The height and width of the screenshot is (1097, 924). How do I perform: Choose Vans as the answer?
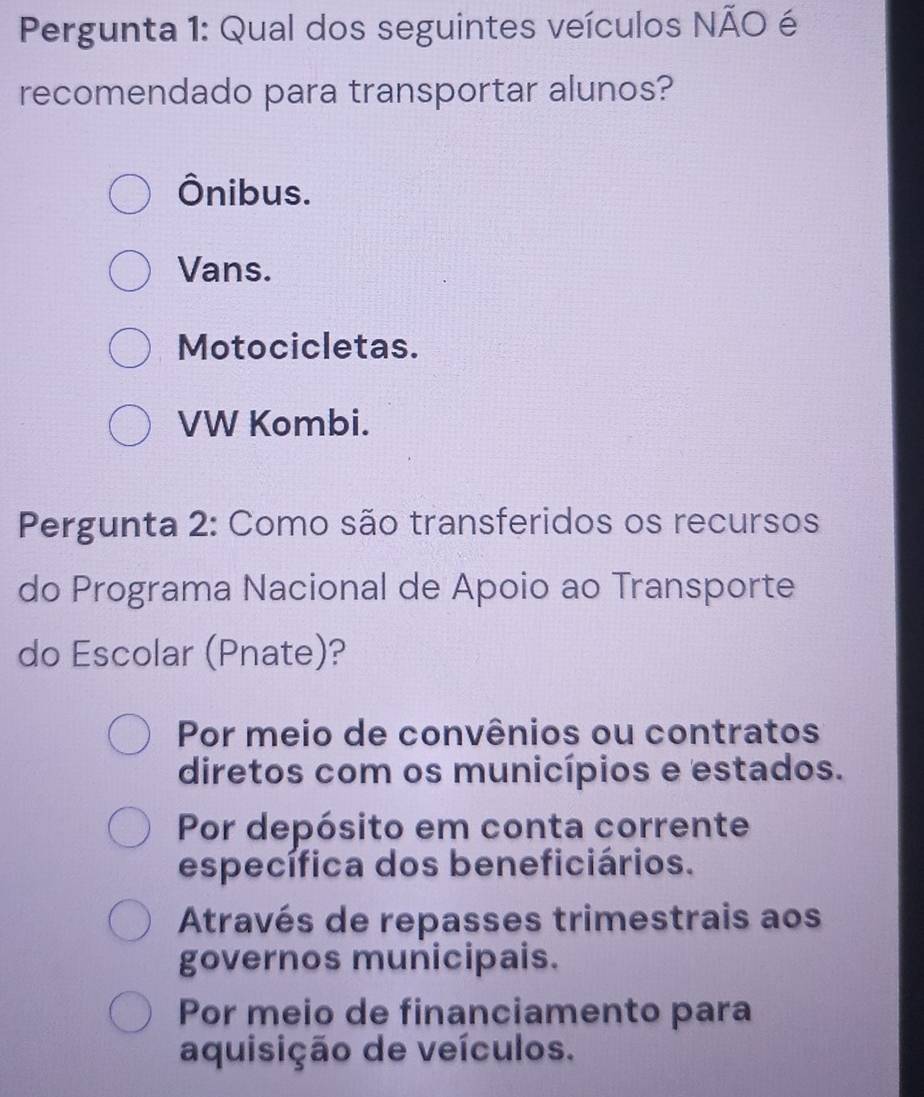point(131,273)
